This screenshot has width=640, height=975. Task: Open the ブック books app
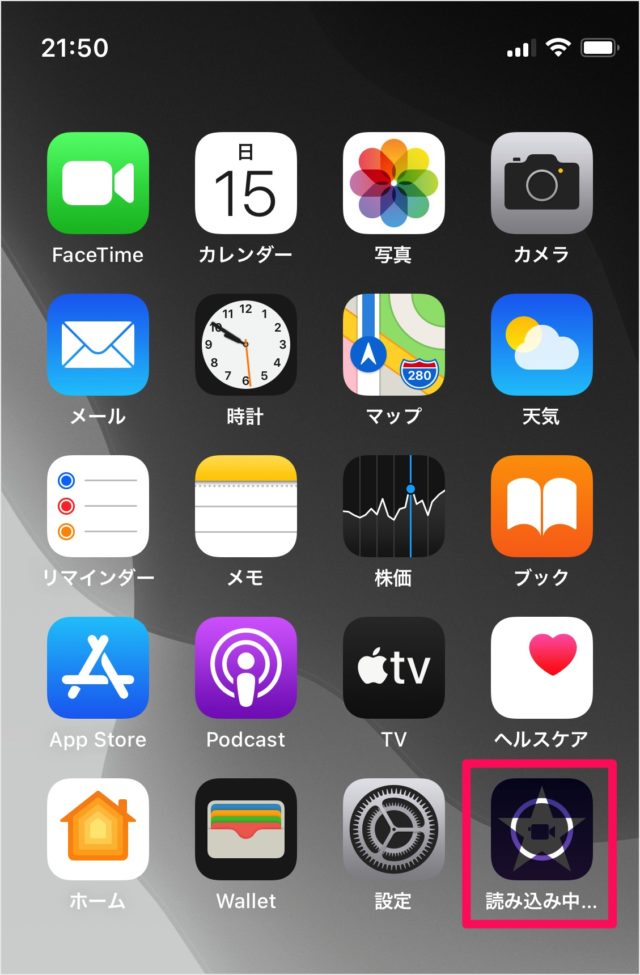coord(541,506)
